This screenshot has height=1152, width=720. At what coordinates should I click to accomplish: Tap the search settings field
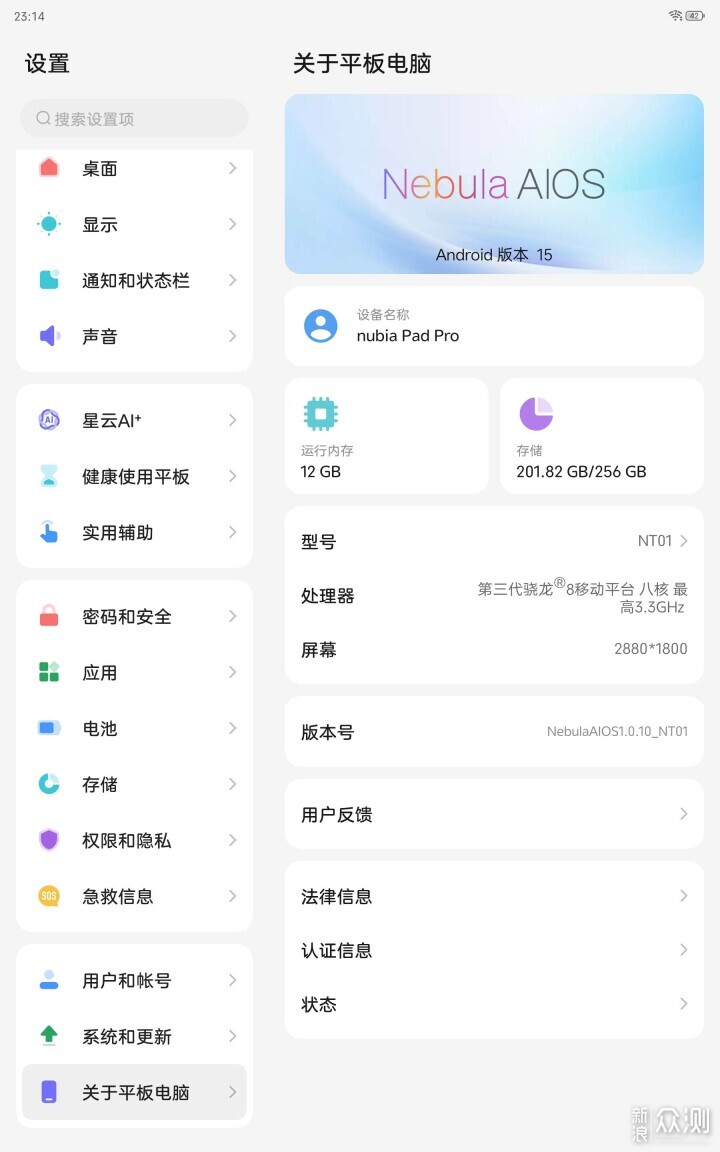click(x=134, y=119)
